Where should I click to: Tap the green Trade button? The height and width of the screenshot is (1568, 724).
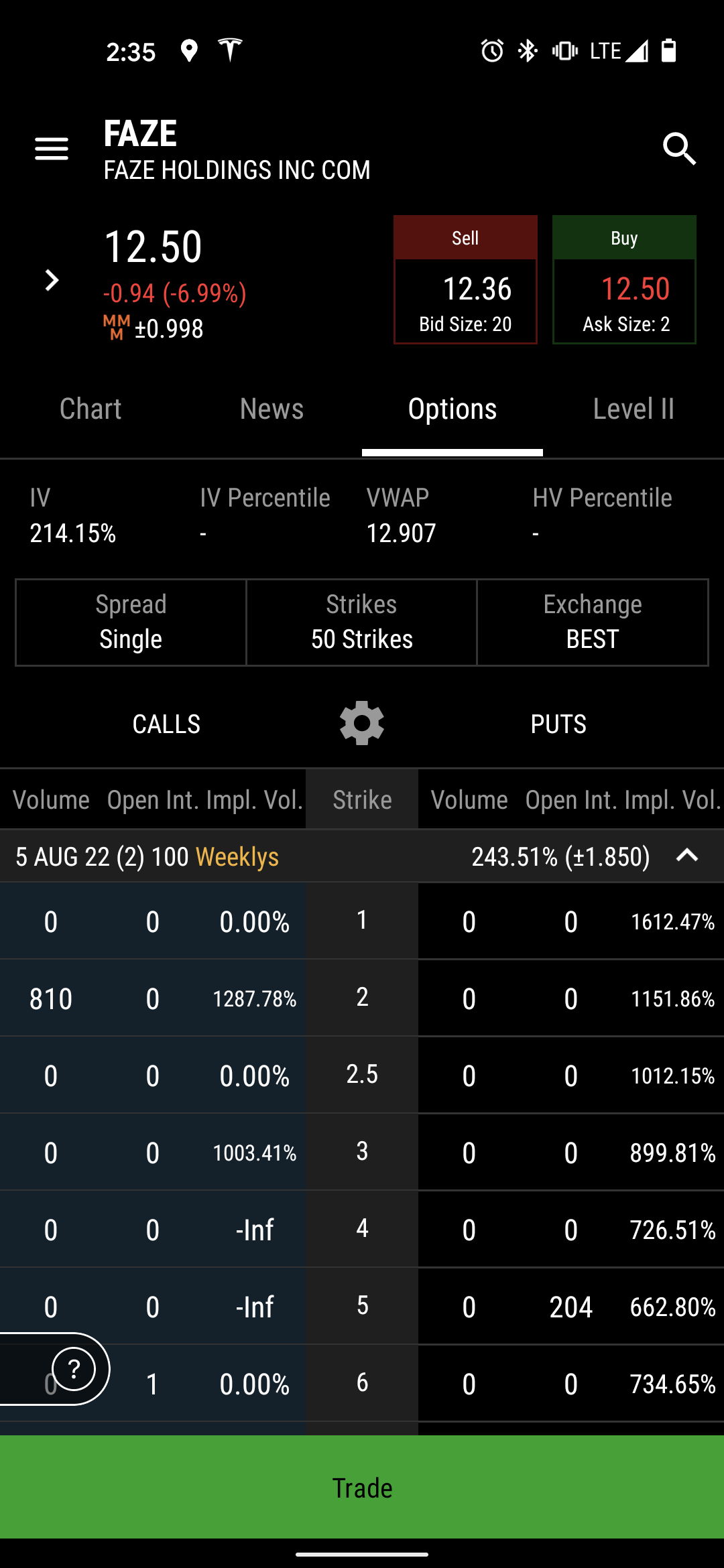click(362, 1487)
